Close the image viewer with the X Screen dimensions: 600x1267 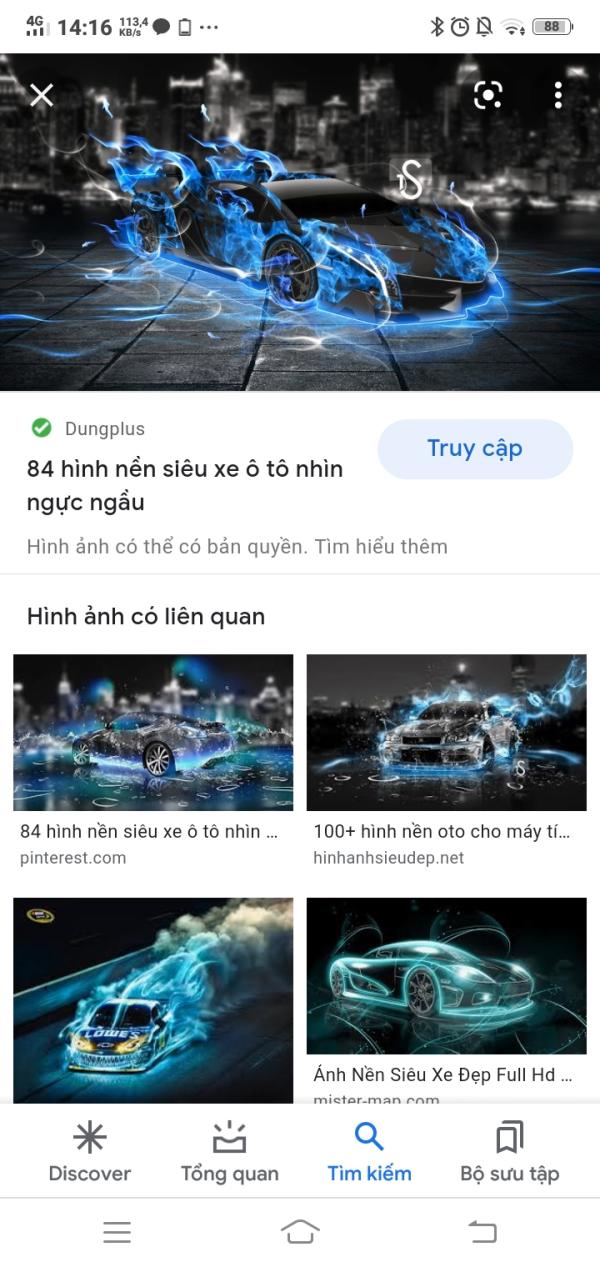(41, 95)
